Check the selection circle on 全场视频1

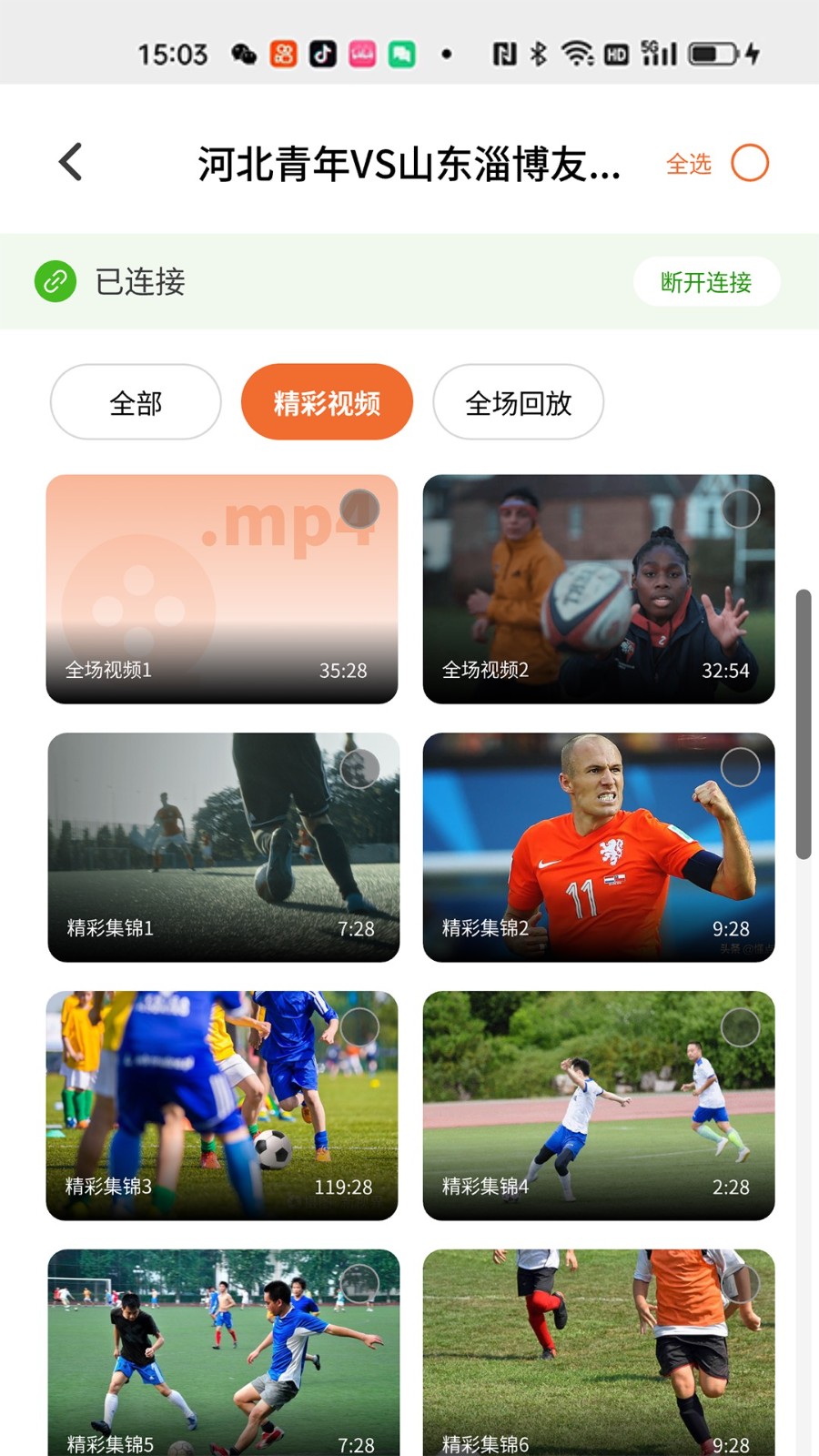(x=359, y=510)
